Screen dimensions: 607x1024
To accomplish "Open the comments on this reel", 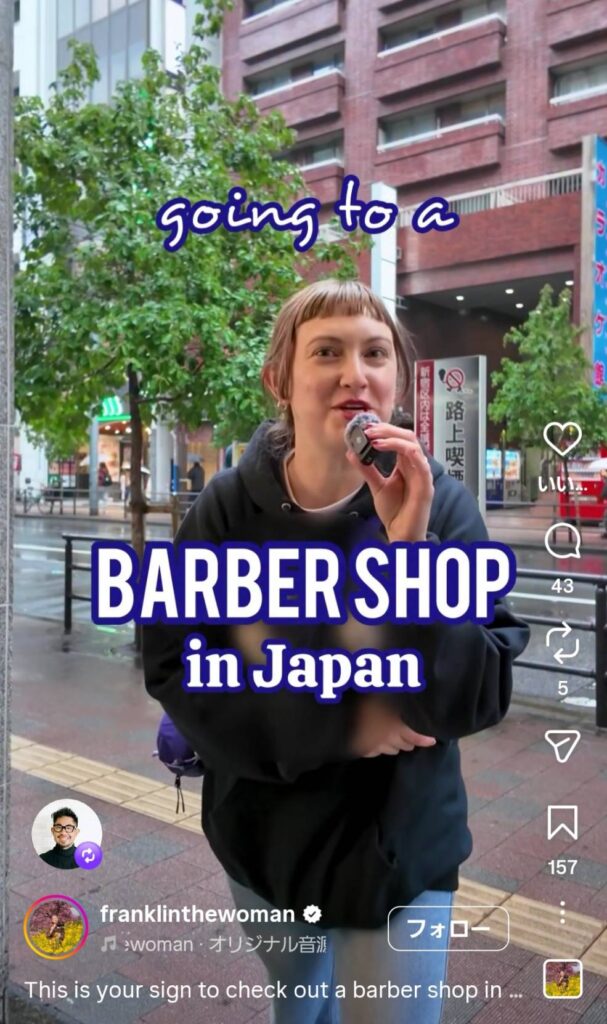I will [x=562, y=541].
